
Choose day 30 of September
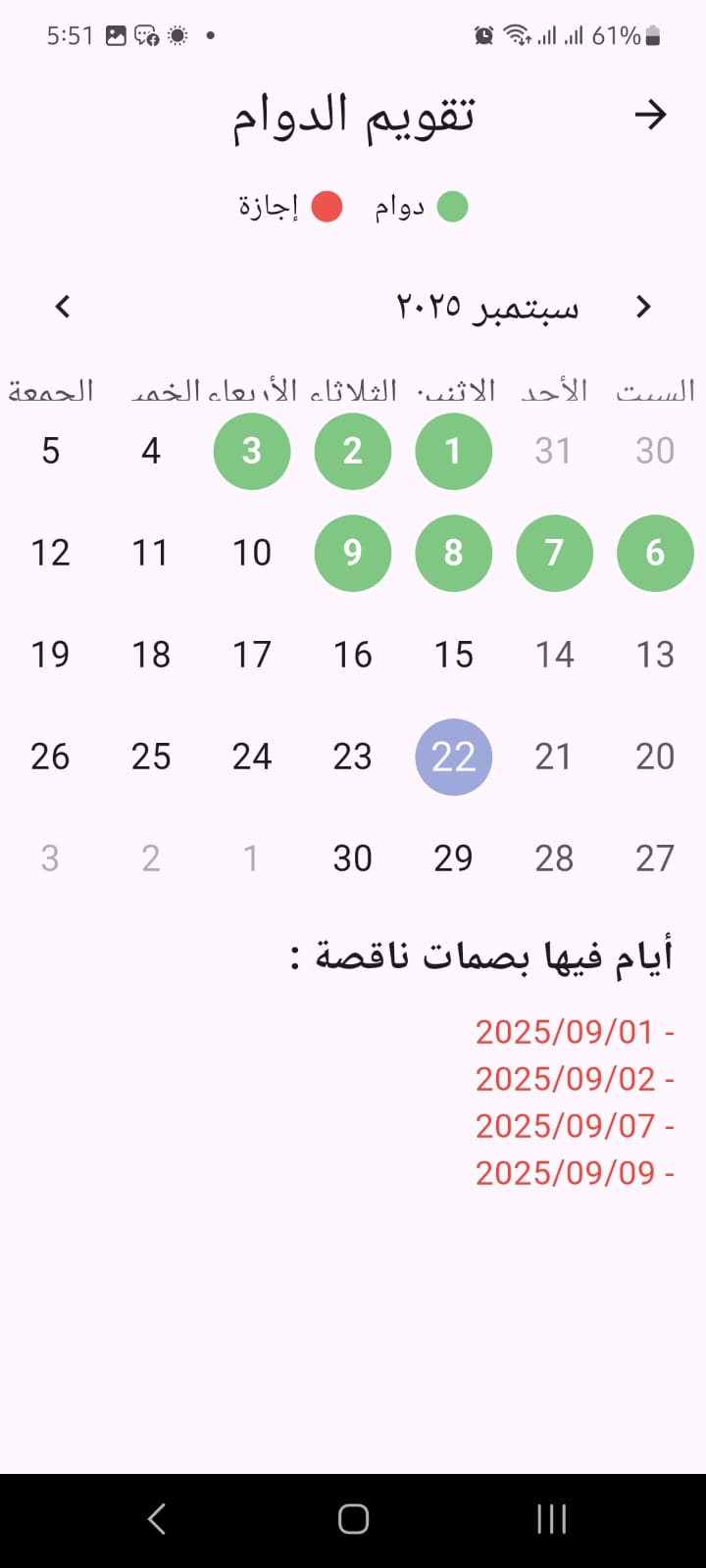pyautogui.click(x=352, y=858)
